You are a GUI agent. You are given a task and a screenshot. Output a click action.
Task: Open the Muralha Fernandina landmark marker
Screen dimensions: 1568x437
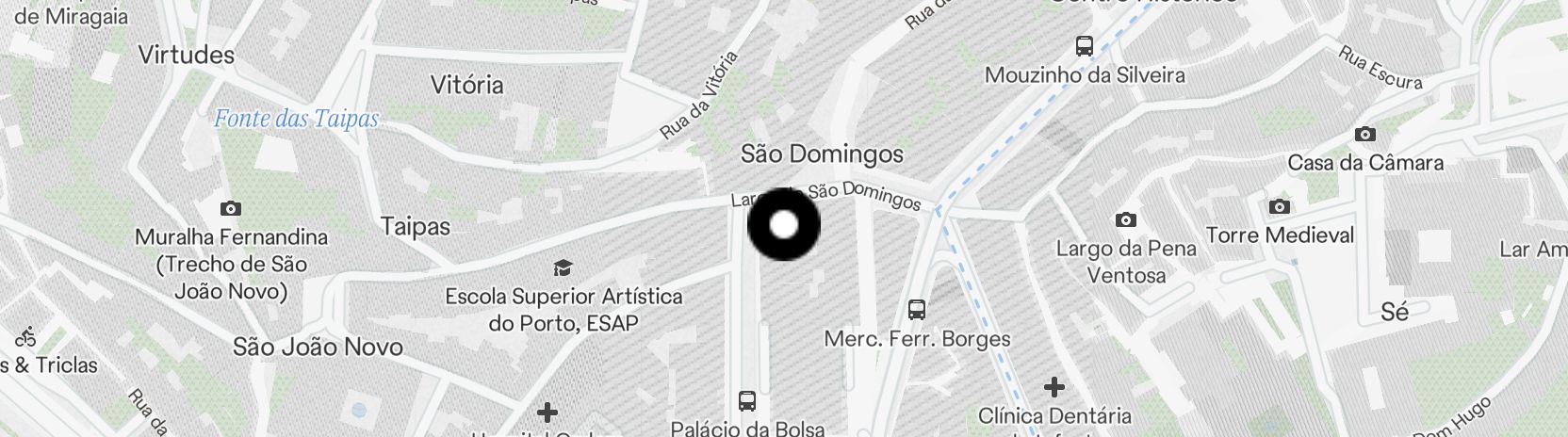(x=231, y=209)
